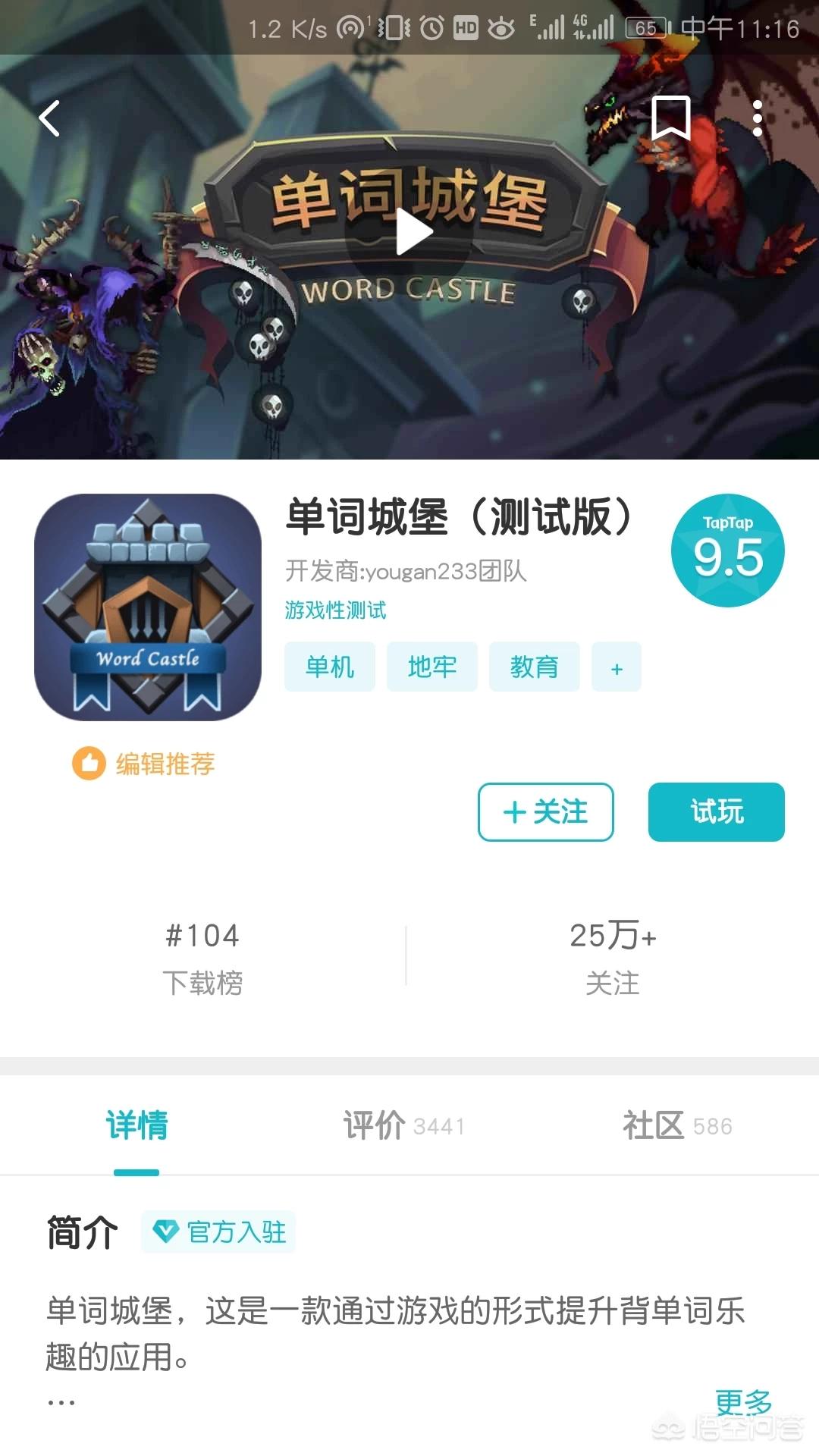
Task: Open the TapTap 9.5 rating badge
Action: coord(727,551)
